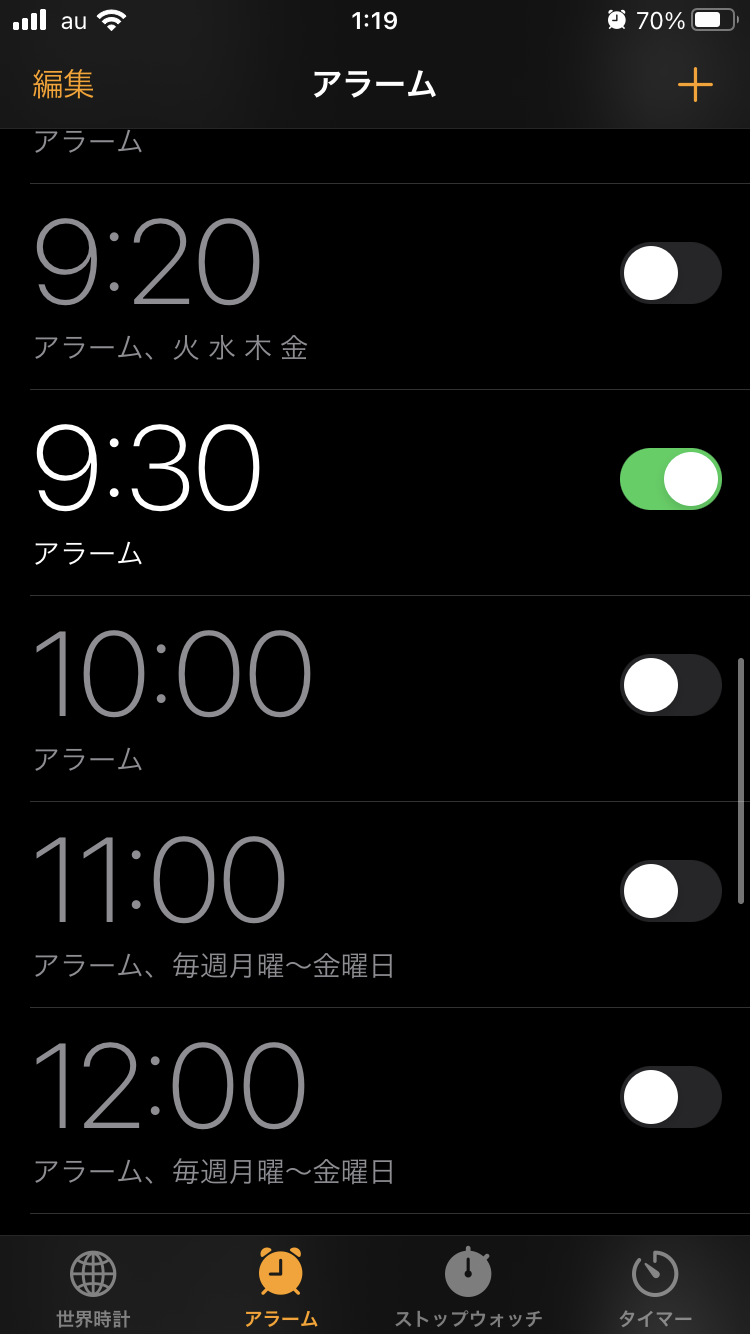Turn on the 10:00 alarm
This screenshot has height=1334, width=750.
(x=670, y=685)
